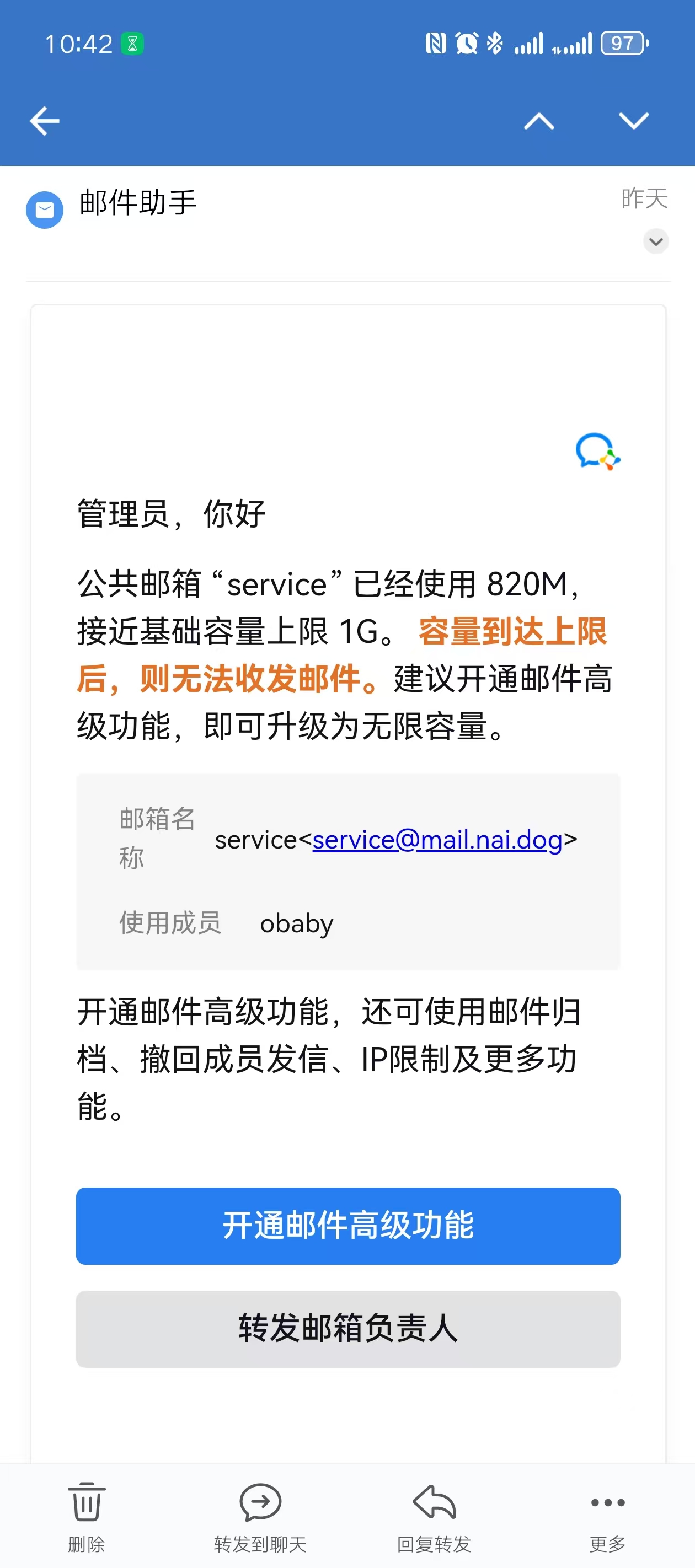This screenshot has height=1568, width=695.
Task: Jump to the previous email
Action: (539, 121)
